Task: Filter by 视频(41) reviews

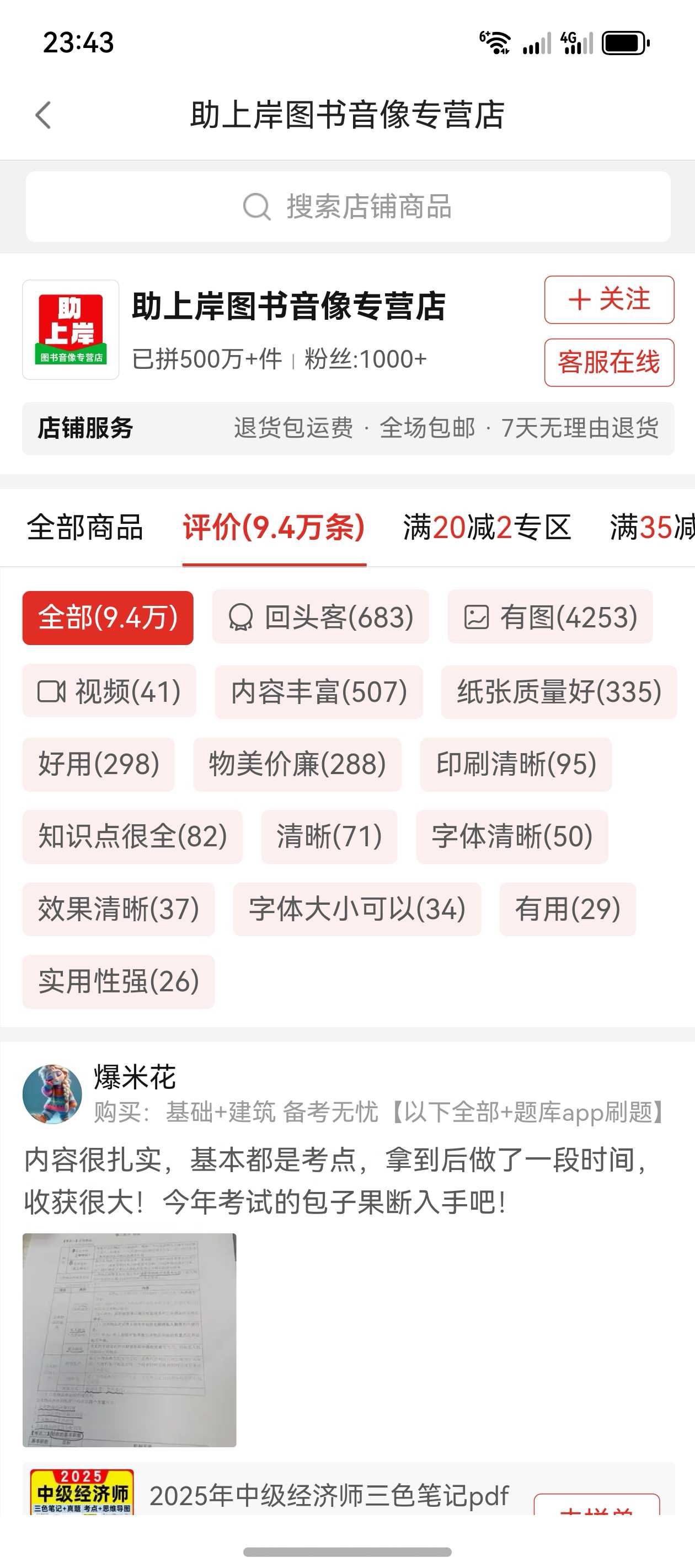Action: point(110,691)
